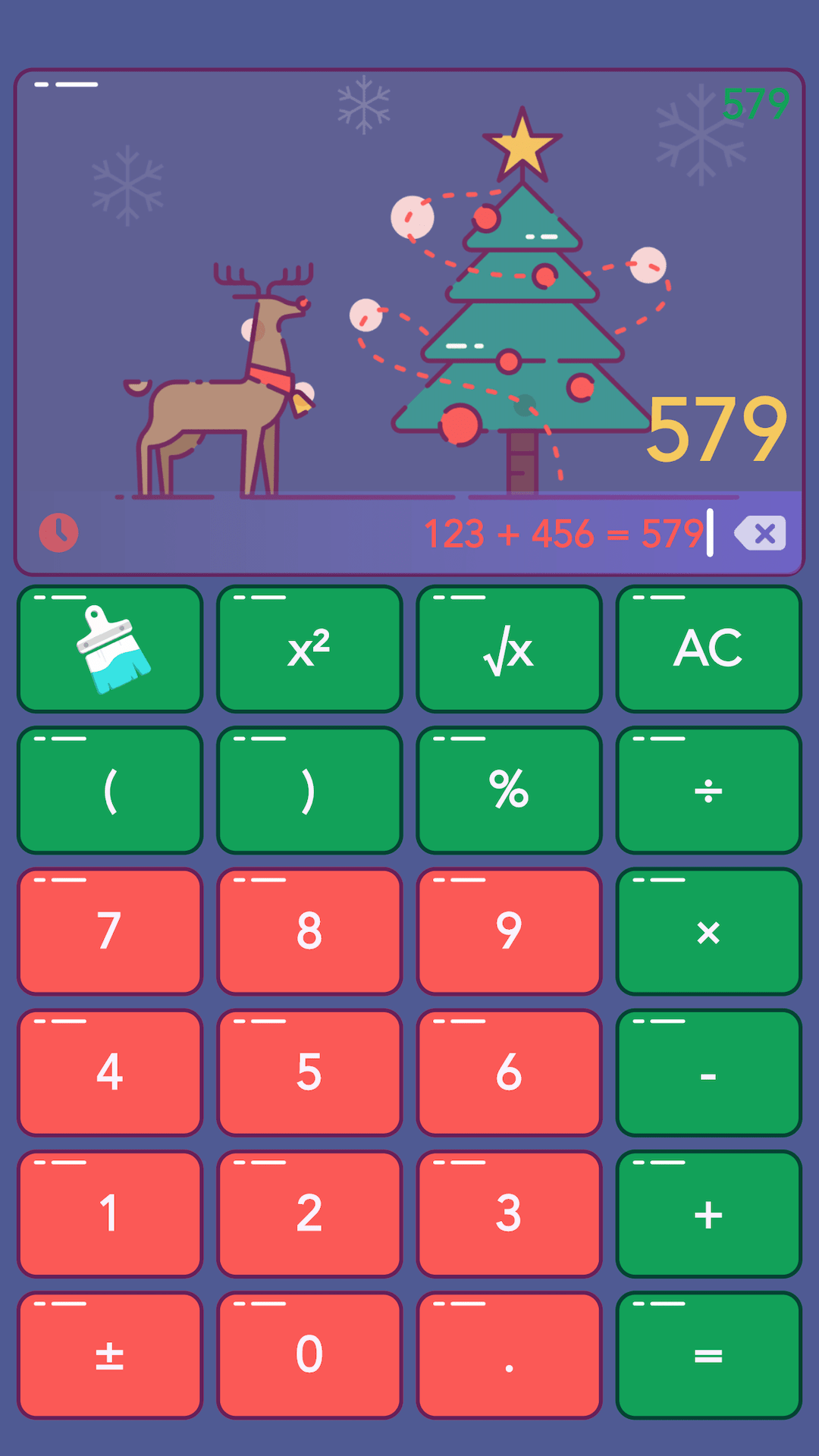Select the multiplication operator

pyautogui.click(x=708, y=931)
